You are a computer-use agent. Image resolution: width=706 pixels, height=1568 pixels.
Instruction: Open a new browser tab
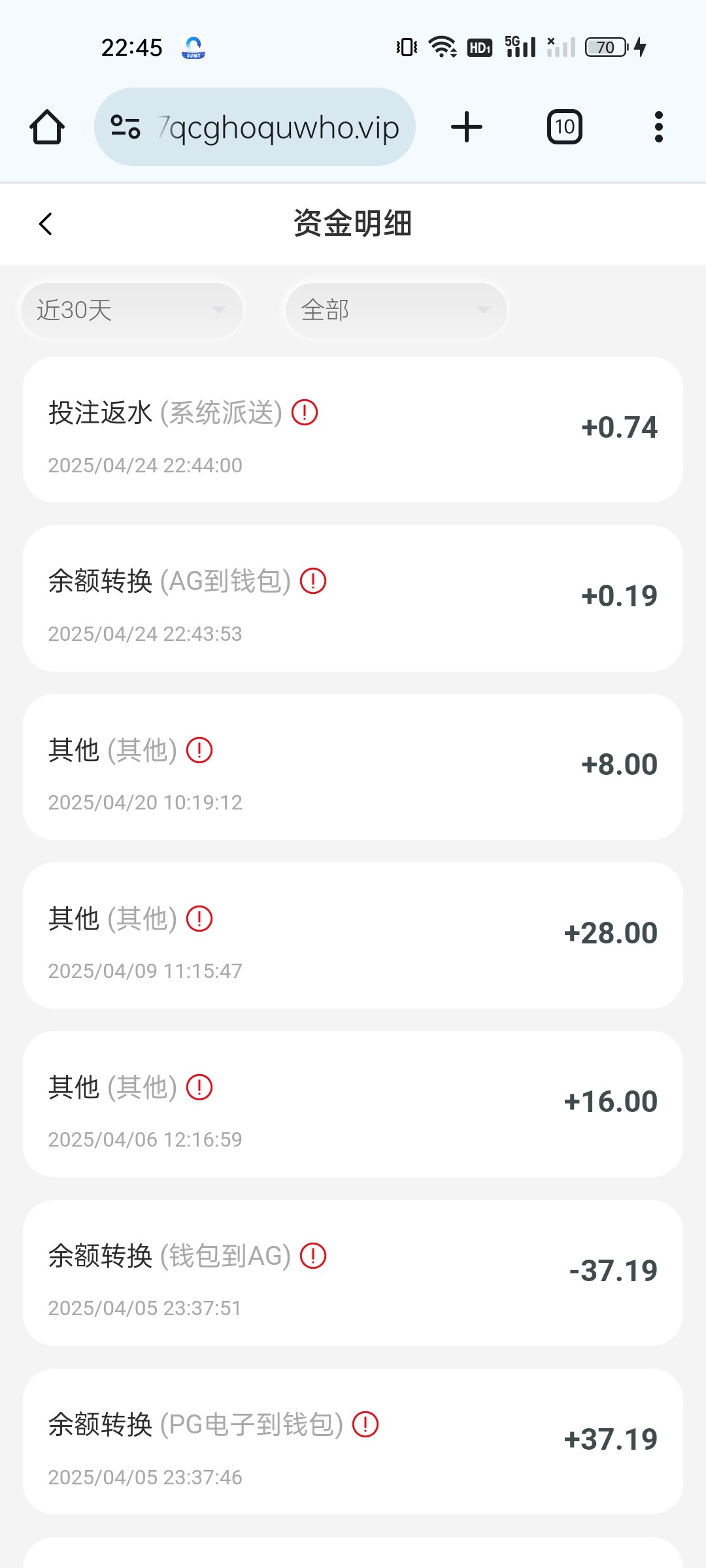click(x=467, y=127)
